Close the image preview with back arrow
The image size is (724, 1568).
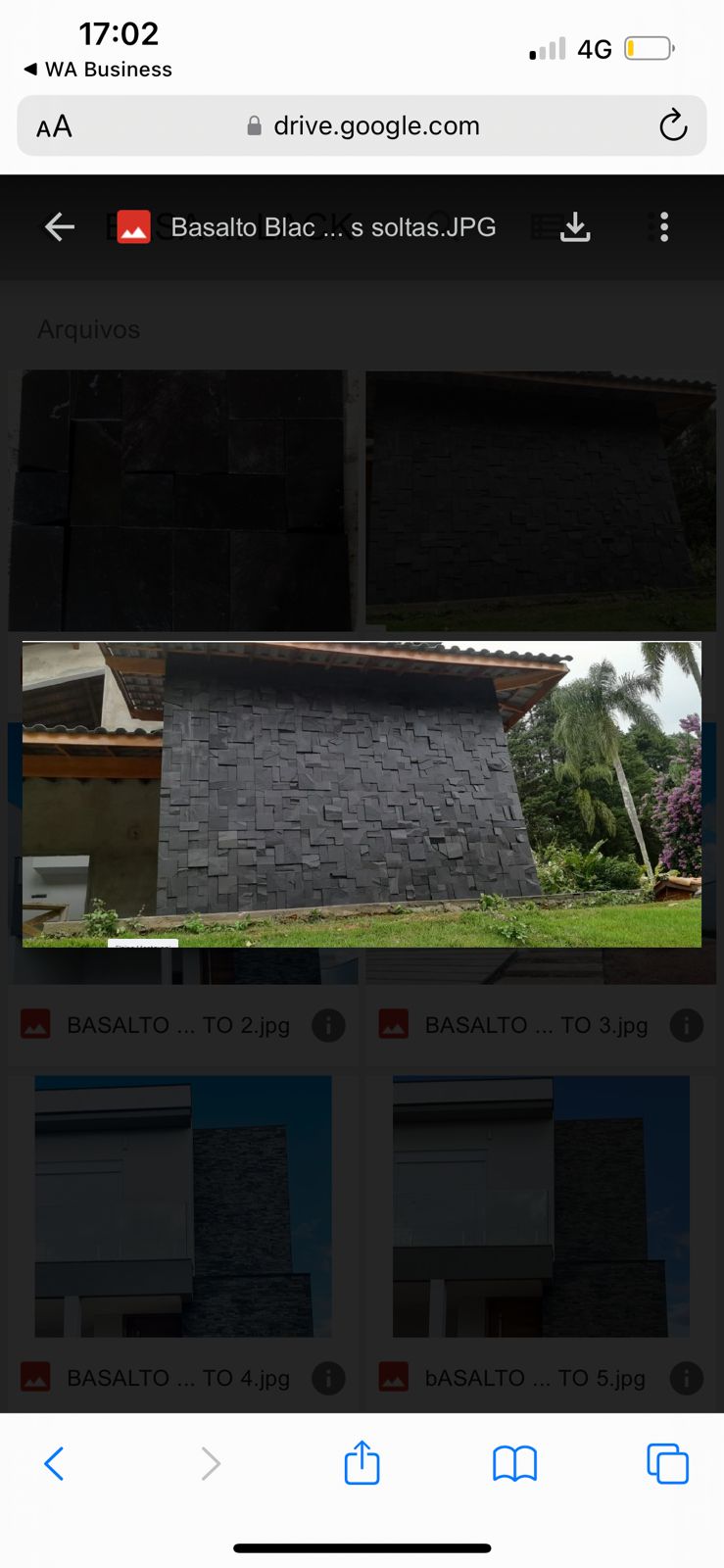[x=60, y=227]
